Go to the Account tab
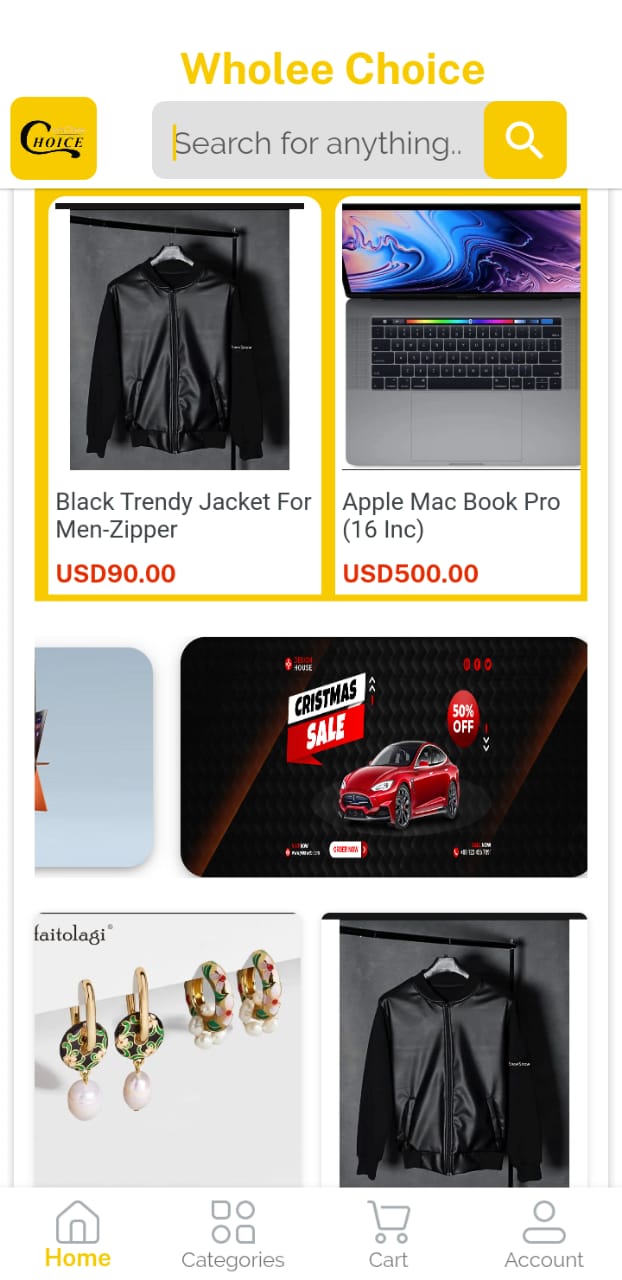The width and height of the screenshot is (622, 1280). 544,1235
